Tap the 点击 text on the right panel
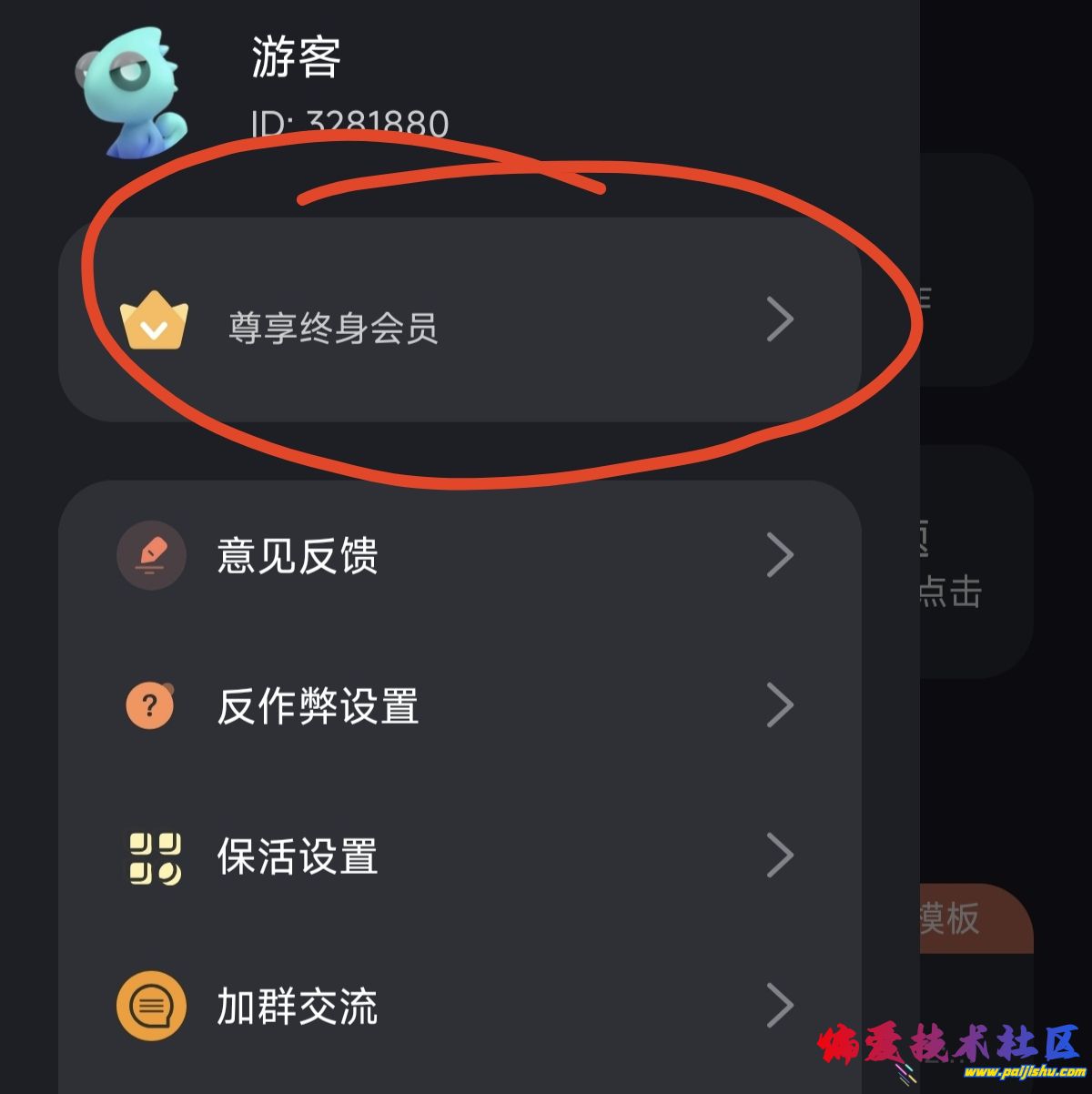The width and height of the screenshot is (1092, 1094). pyautogui.click(x=952, y=593)
